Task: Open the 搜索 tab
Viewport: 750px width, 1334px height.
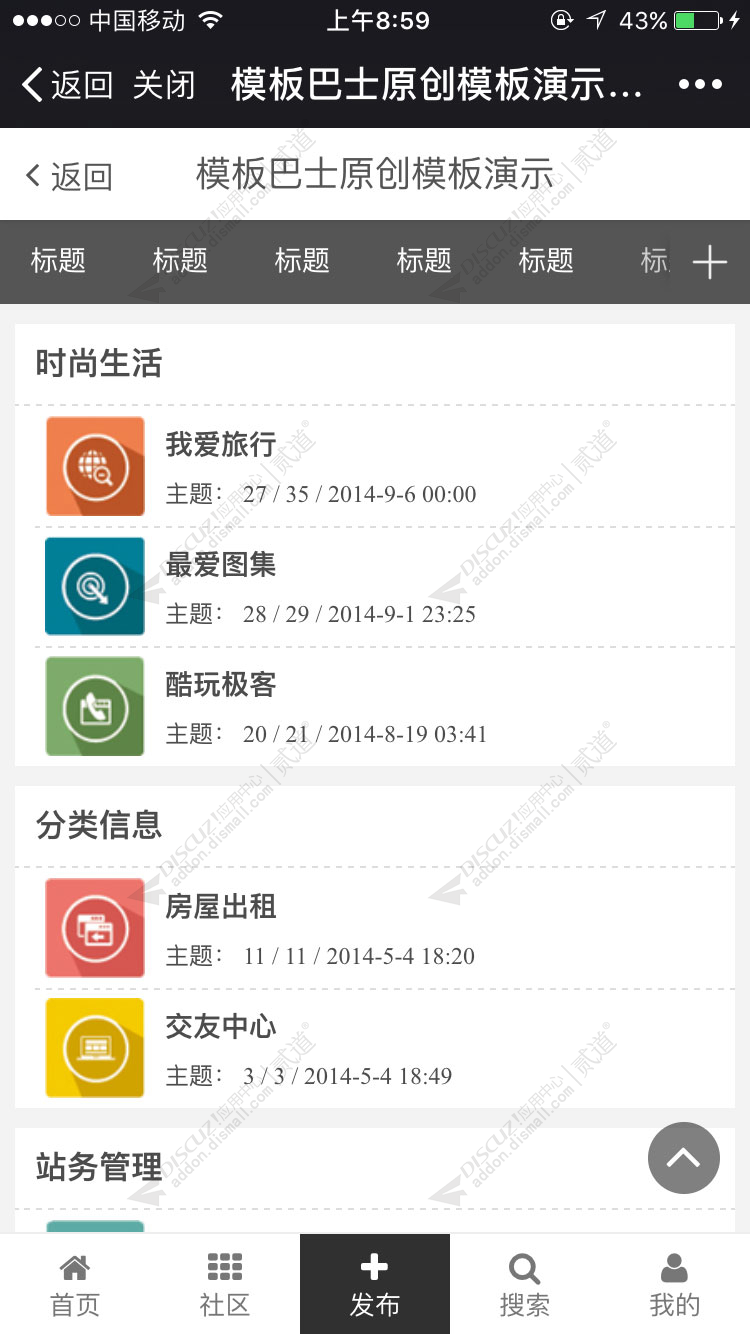Action: coord(525,1285)
